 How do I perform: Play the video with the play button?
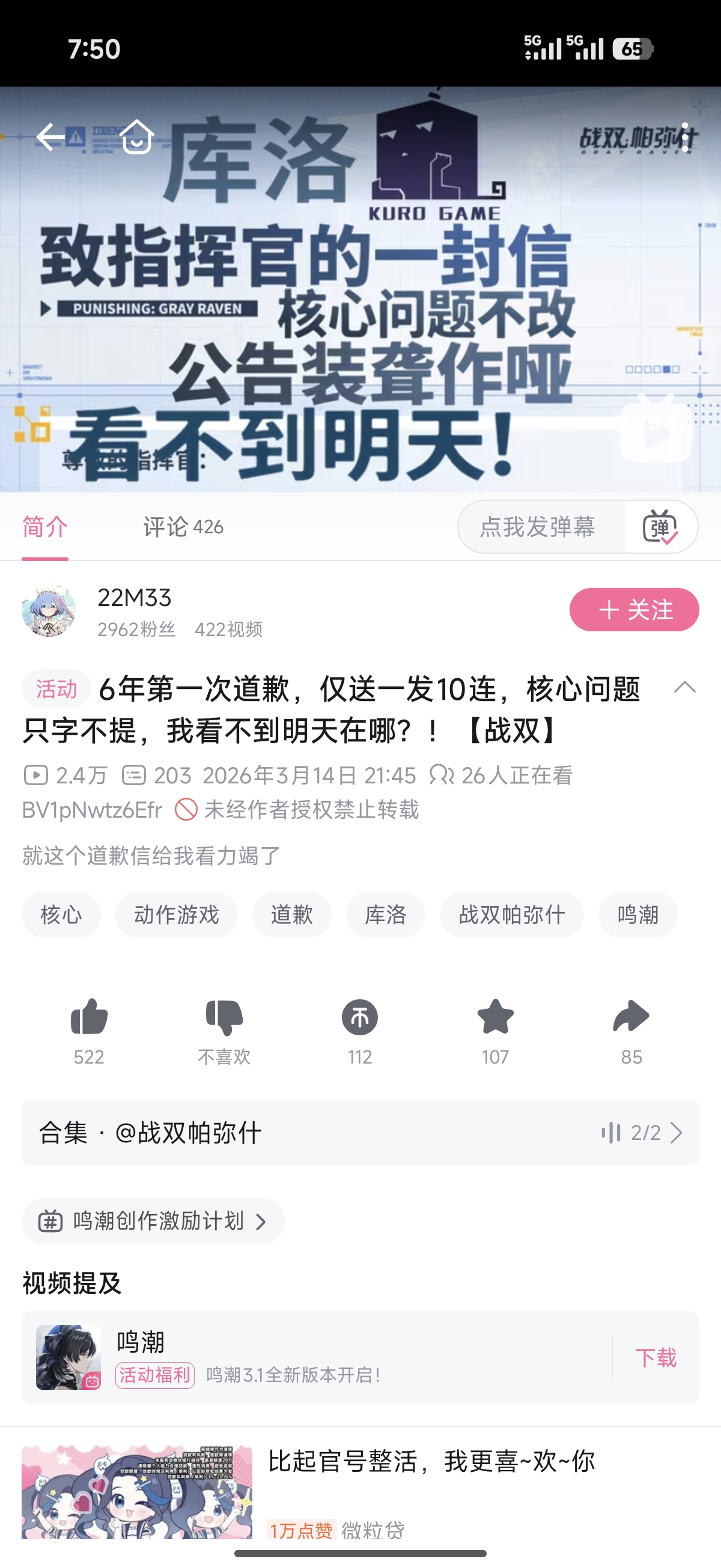[x=656, y=429]
